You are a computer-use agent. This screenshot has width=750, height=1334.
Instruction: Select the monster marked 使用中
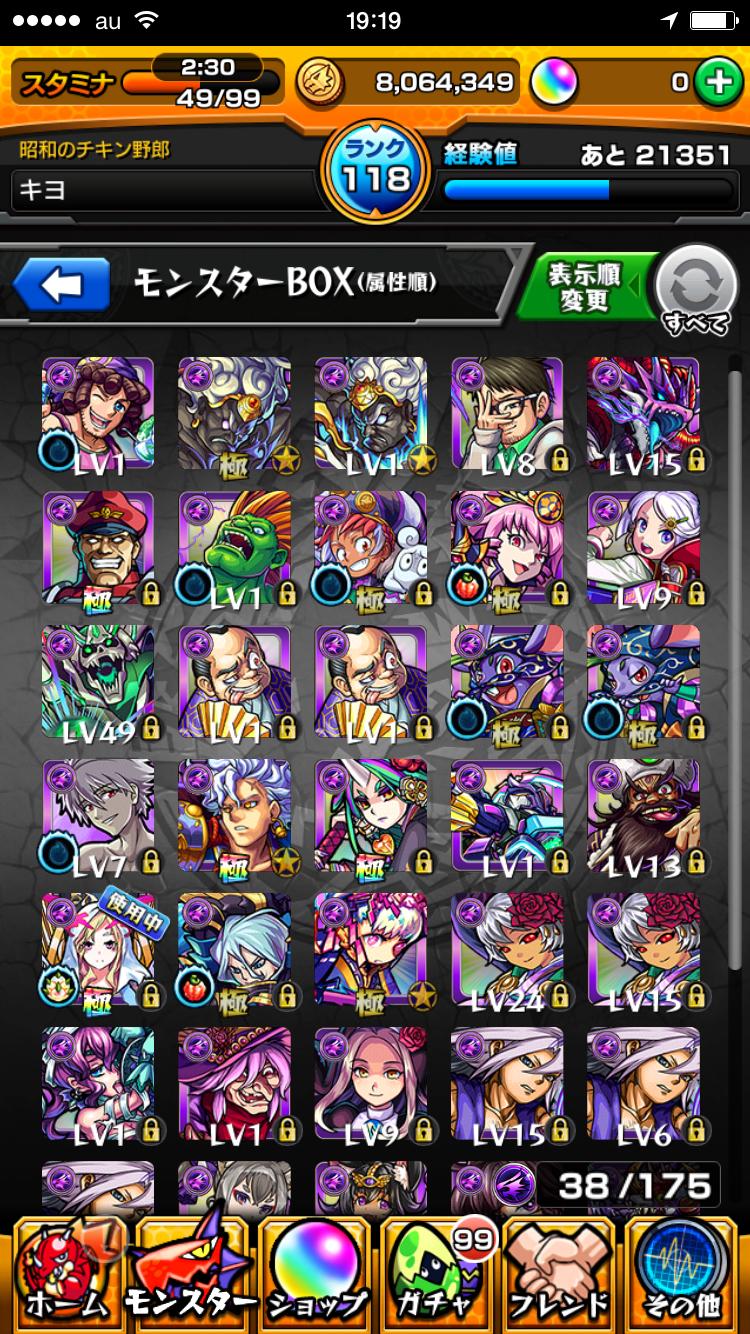pyautogui.click(x=98, y=950)
